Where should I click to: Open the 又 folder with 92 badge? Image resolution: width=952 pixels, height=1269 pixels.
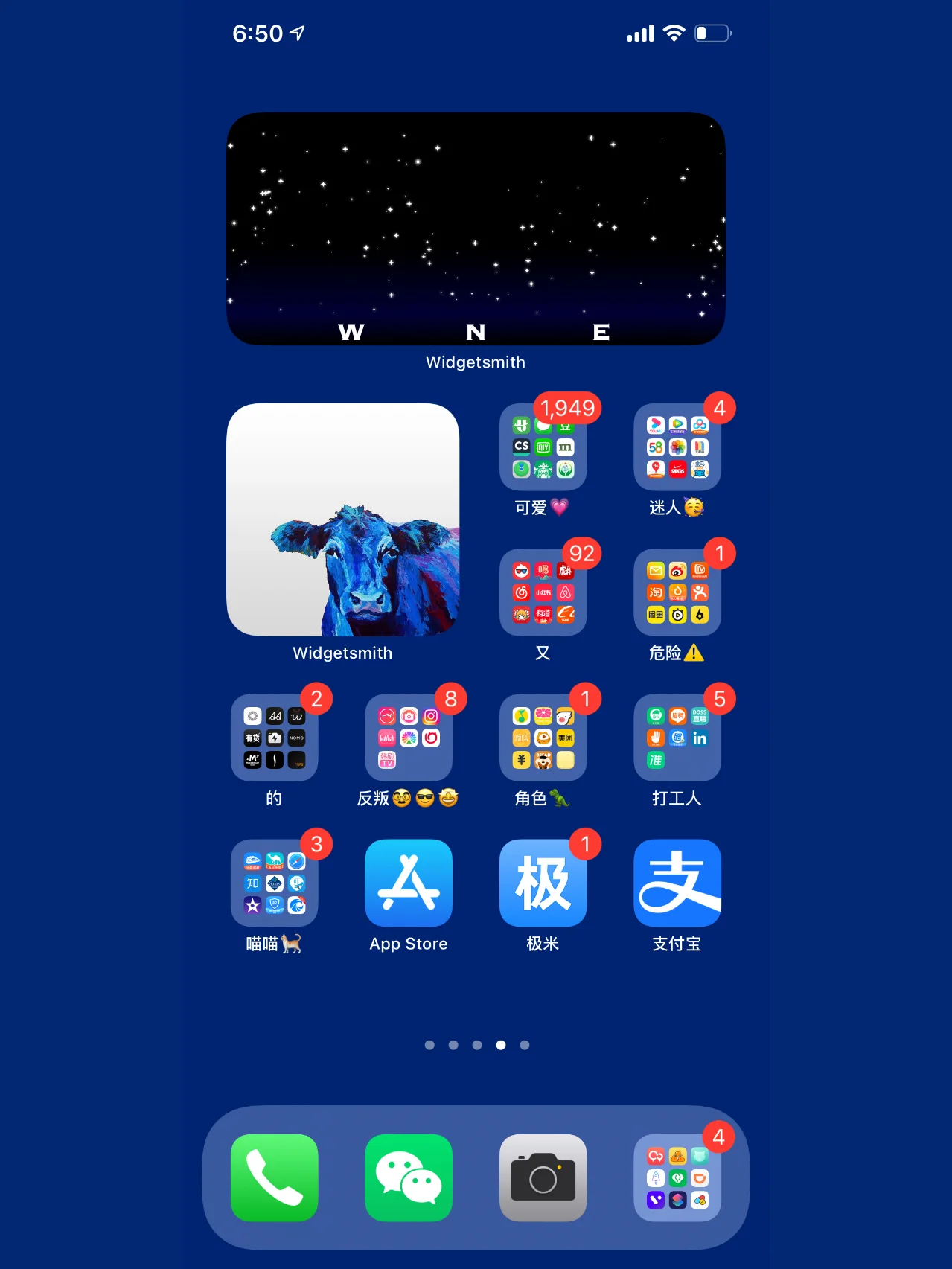point(543,592)
